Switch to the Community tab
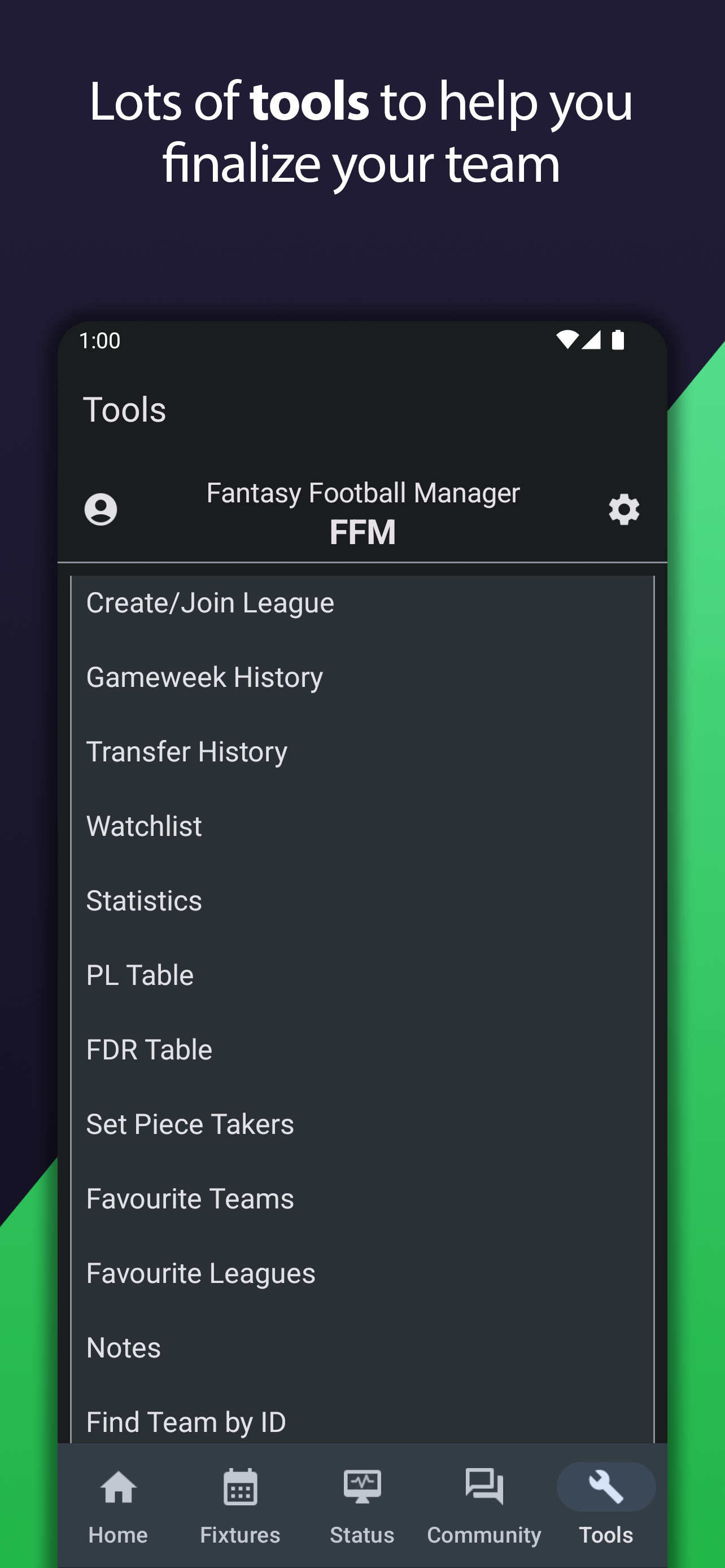The image size is (725, 1568). (483, 1504)
